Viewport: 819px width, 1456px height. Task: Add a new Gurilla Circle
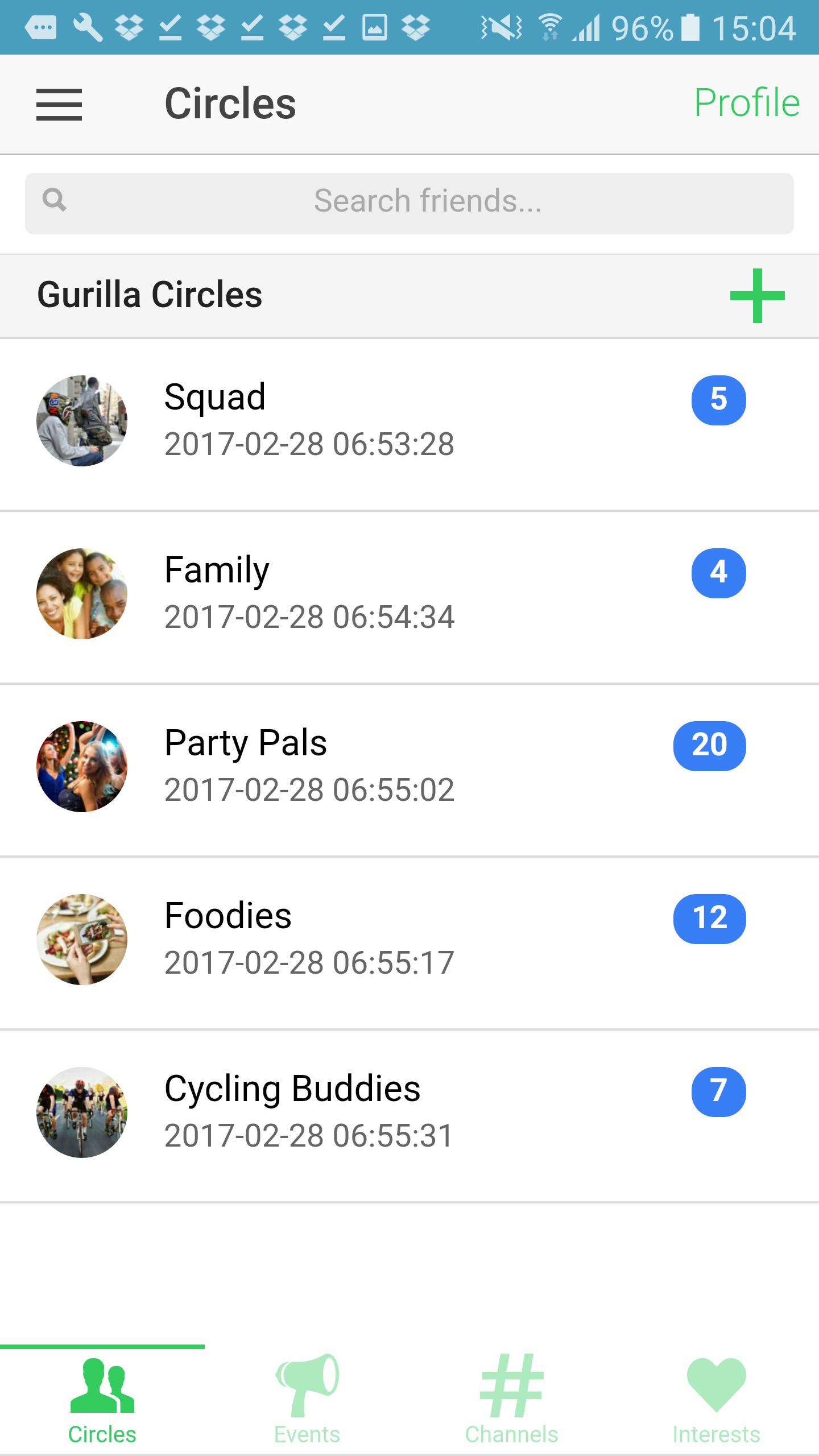(x=757, y=296)
